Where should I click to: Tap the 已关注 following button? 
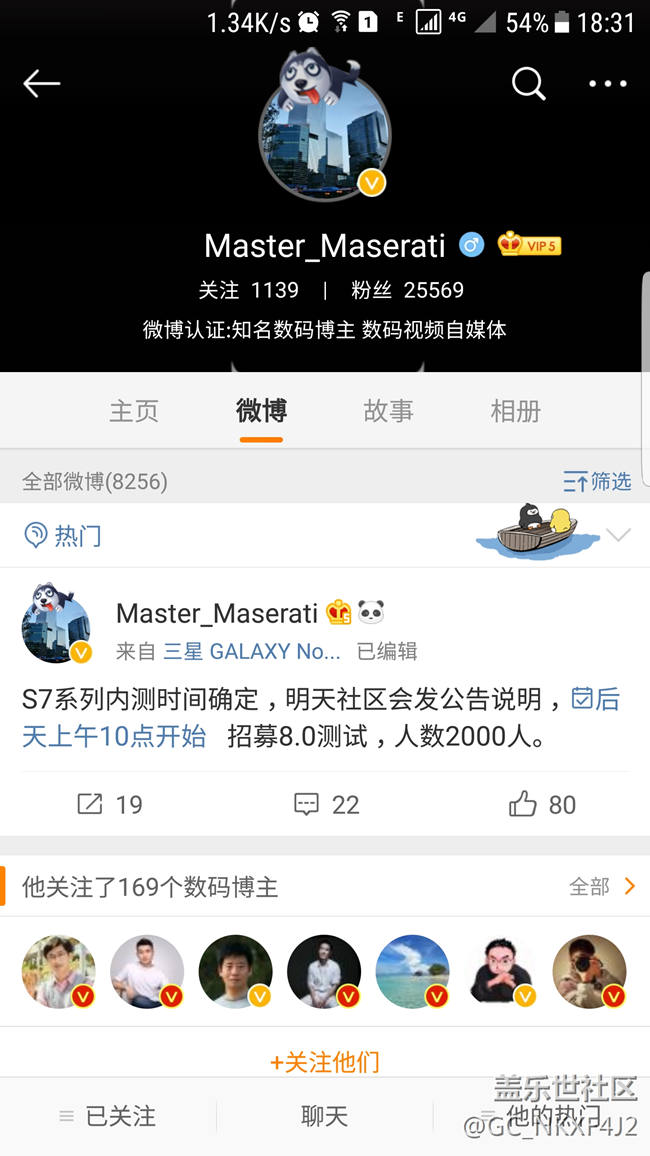pos(108,1116)
